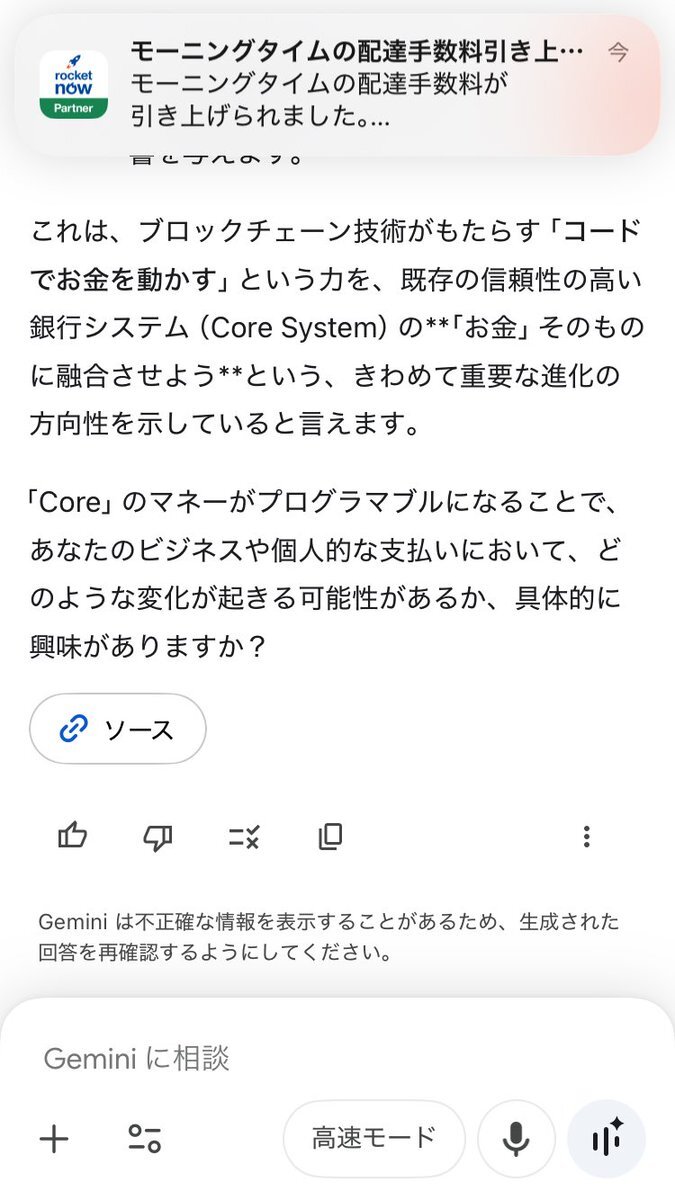
Task: Give the response a thumbs up
Action: (73, 836)
